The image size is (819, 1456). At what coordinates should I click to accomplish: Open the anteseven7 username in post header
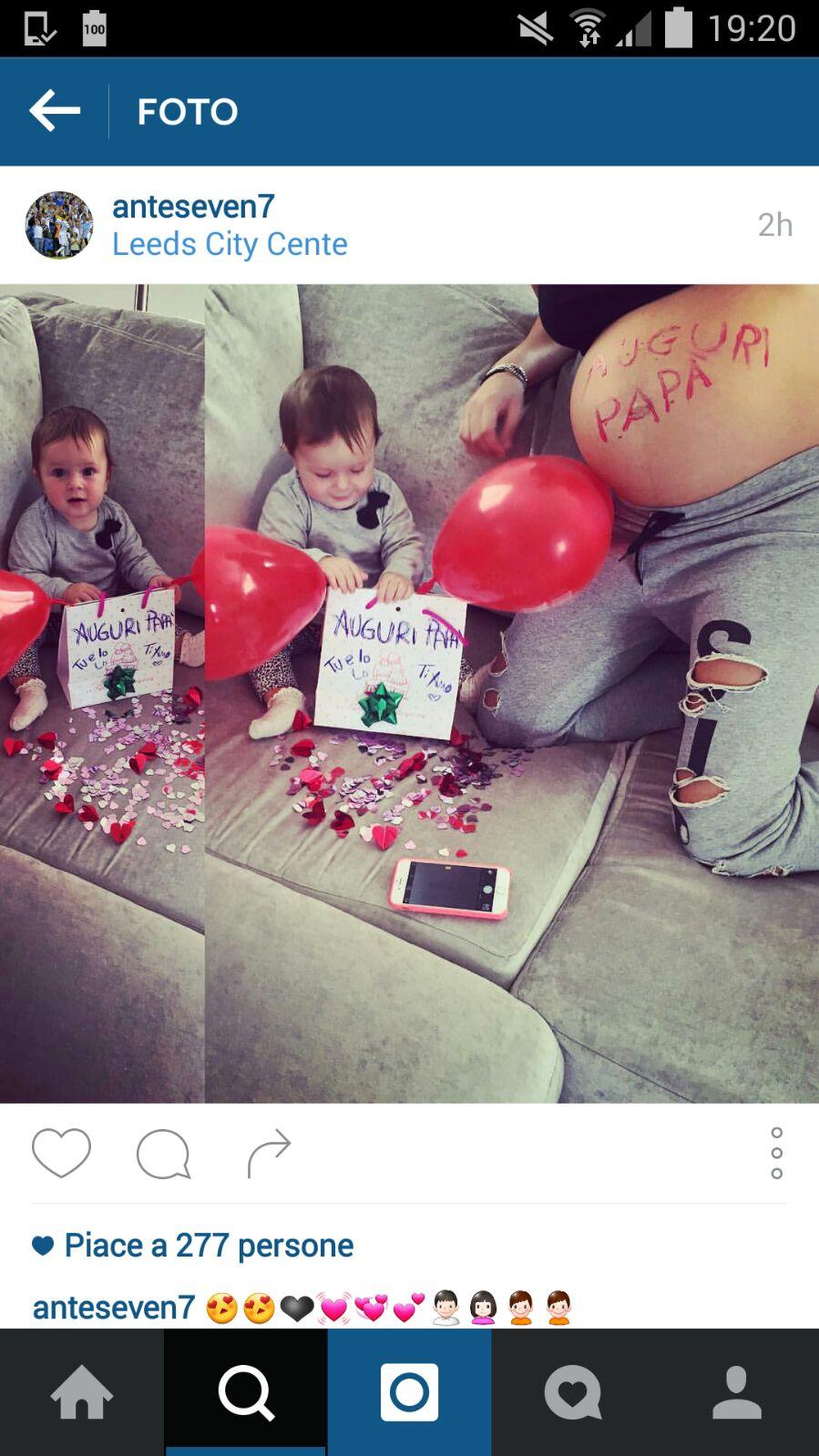193,207
